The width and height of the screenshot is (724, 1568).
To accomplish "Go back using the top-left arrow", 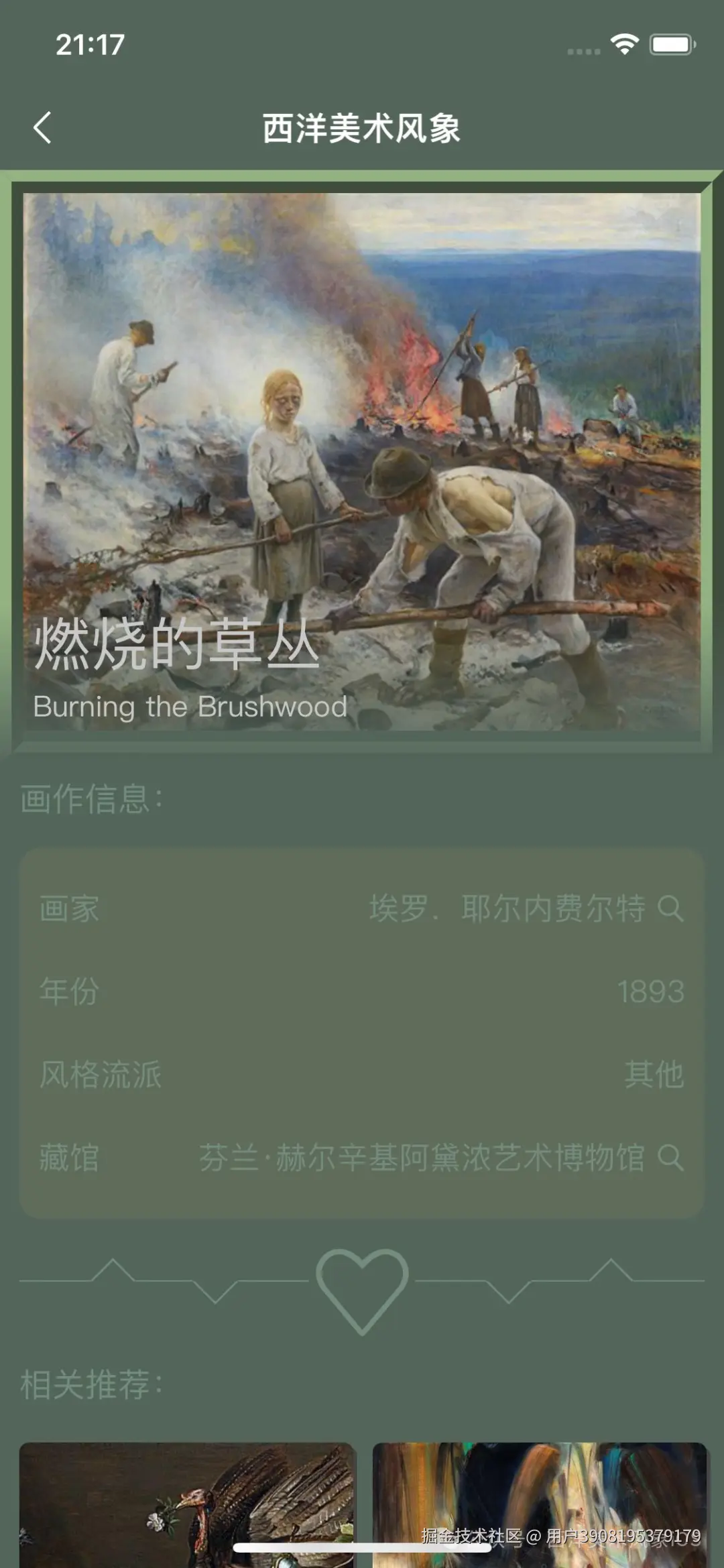I will point(43,127).
